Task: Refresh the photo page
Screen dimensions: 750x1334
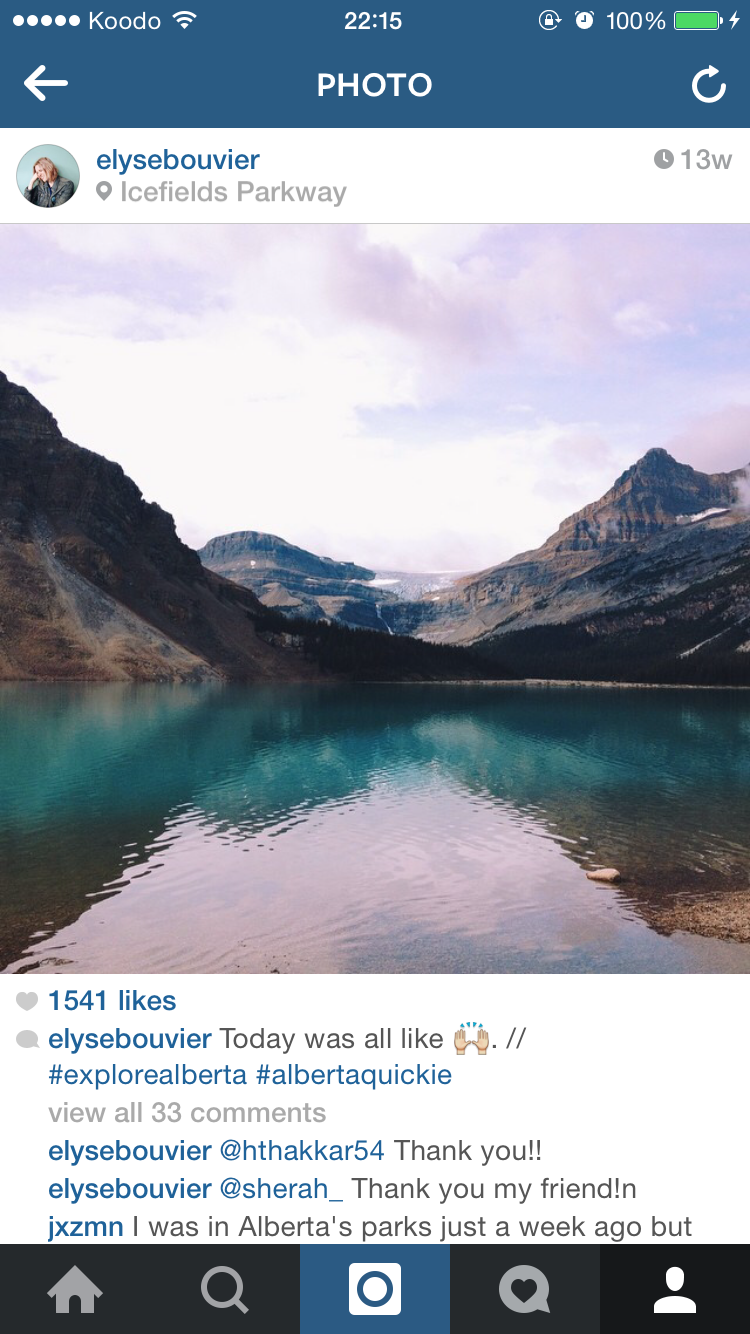Action: [x=708, y=86]
